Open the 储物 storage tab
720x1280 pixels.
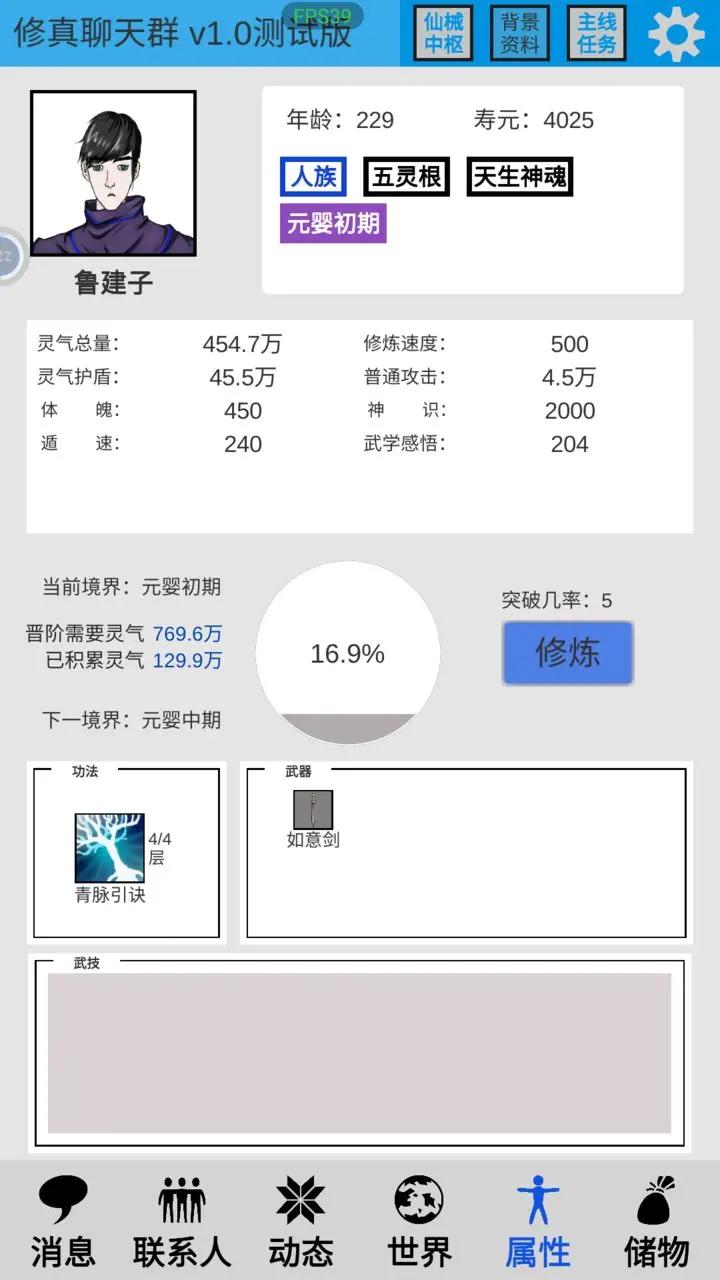[657, 1221]
